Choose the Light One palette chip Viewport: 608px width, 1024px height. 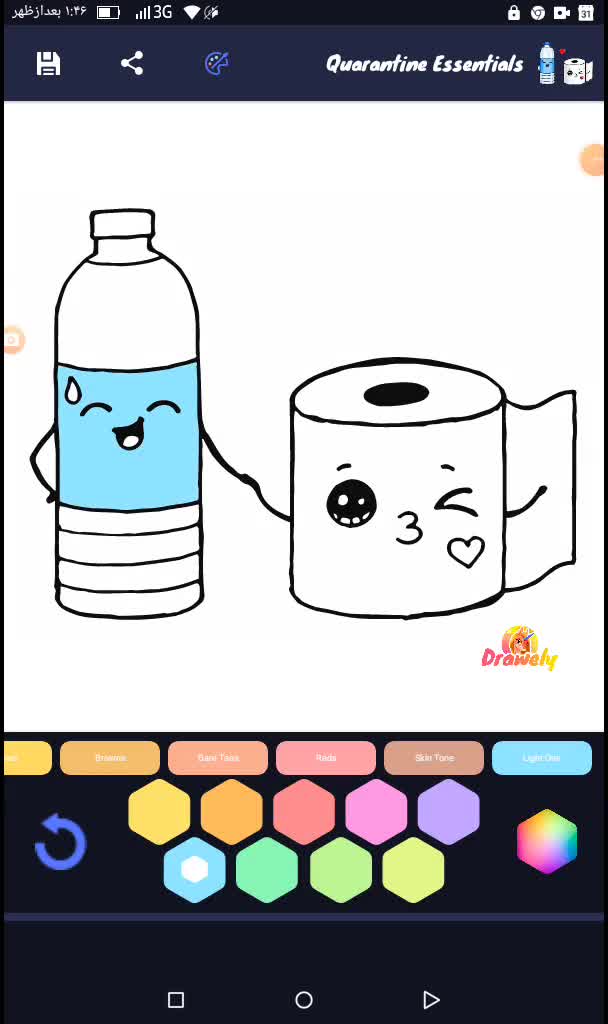pyautogui.click(x=542, y=758)
